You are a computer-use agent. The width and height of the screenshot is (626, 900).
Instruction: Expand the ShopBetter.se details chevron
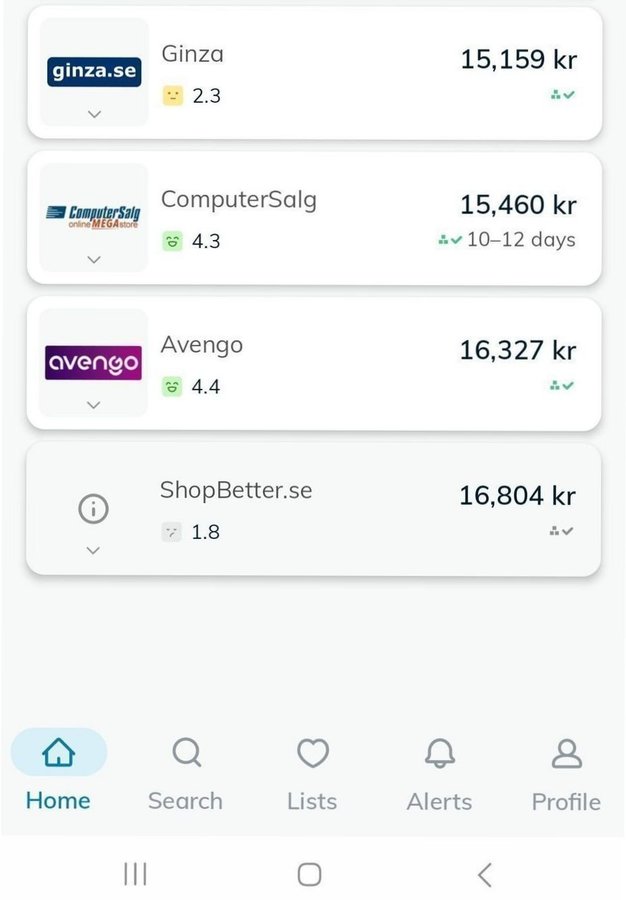tap(93, 550)
